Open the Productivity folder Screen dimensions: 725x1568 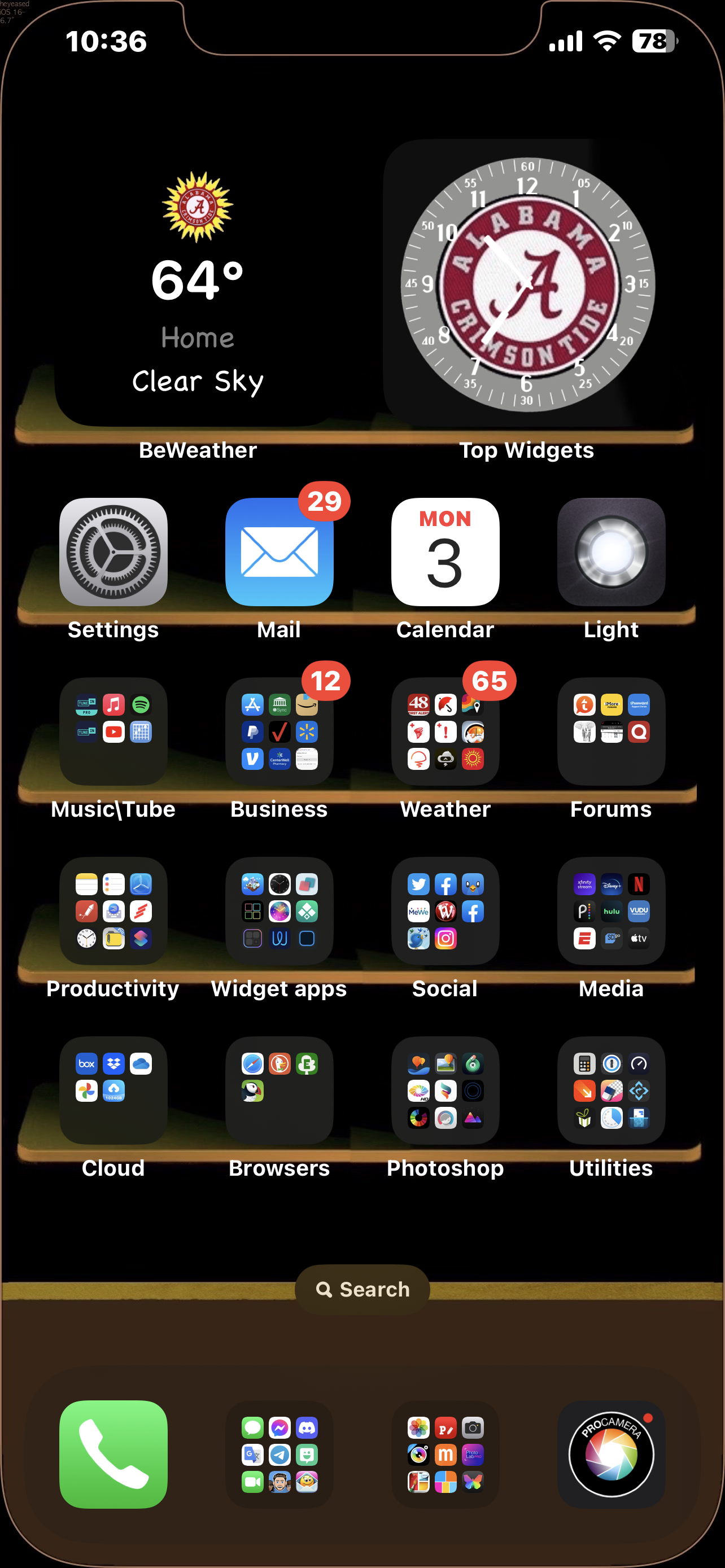point(113,910)
